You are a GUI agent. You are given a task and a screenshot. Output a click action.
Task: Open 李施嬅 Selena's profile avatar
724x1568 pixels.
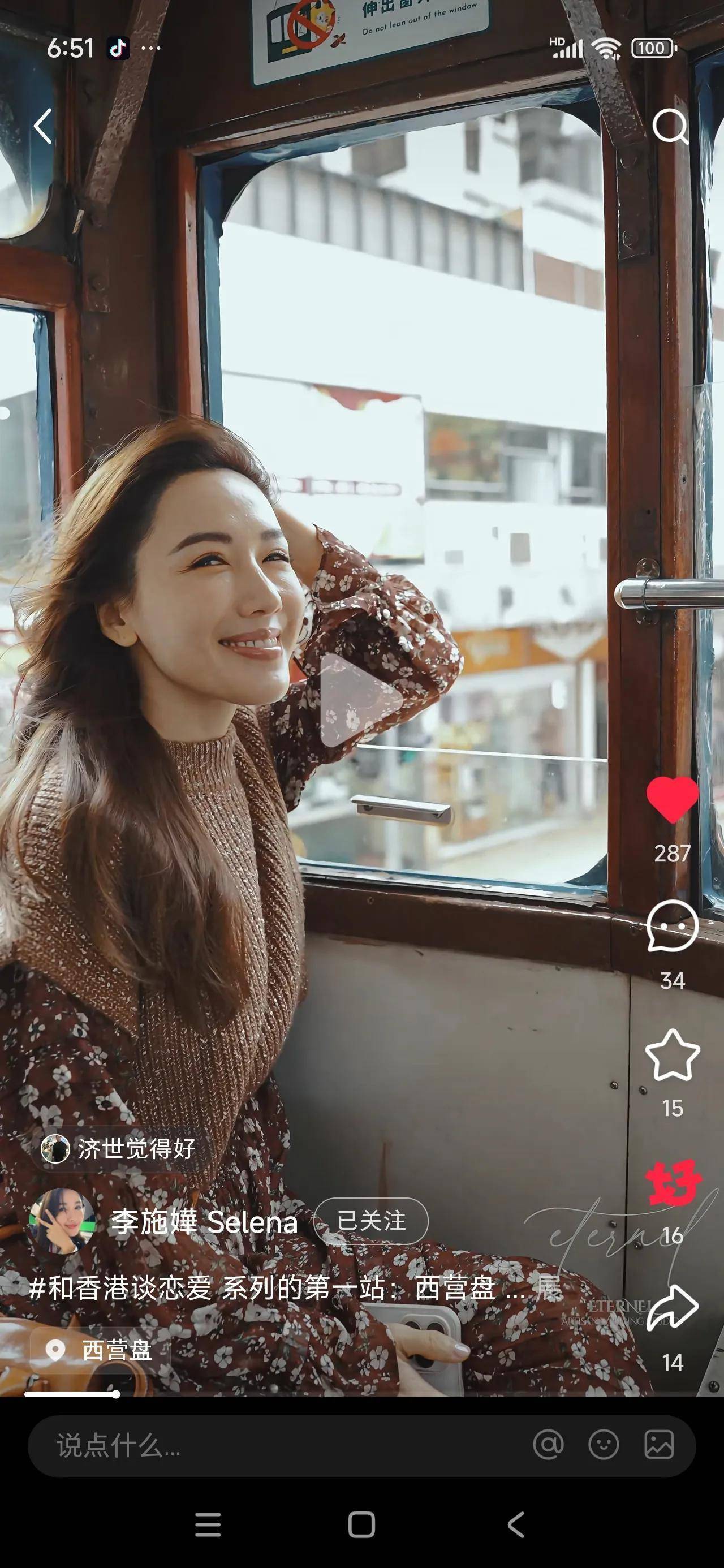click(62, 1221)
